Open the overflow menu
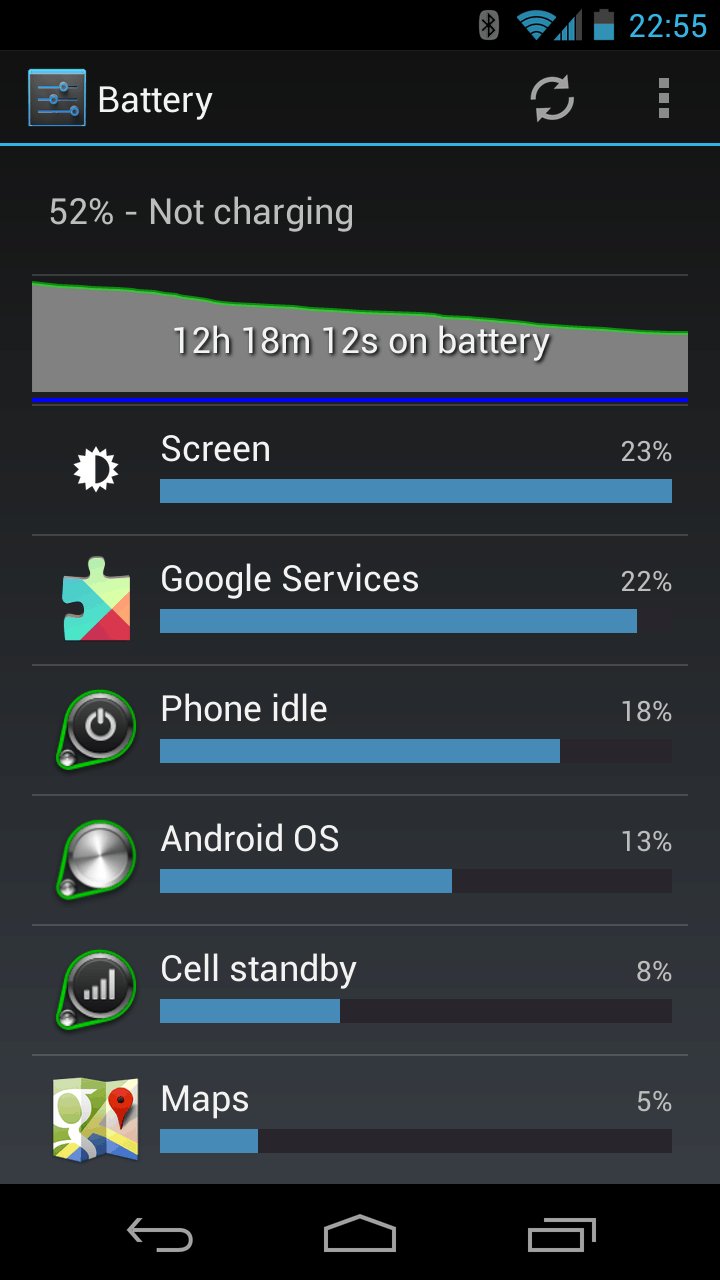This screenshot has width=720, height=1280. click(663, 99)
